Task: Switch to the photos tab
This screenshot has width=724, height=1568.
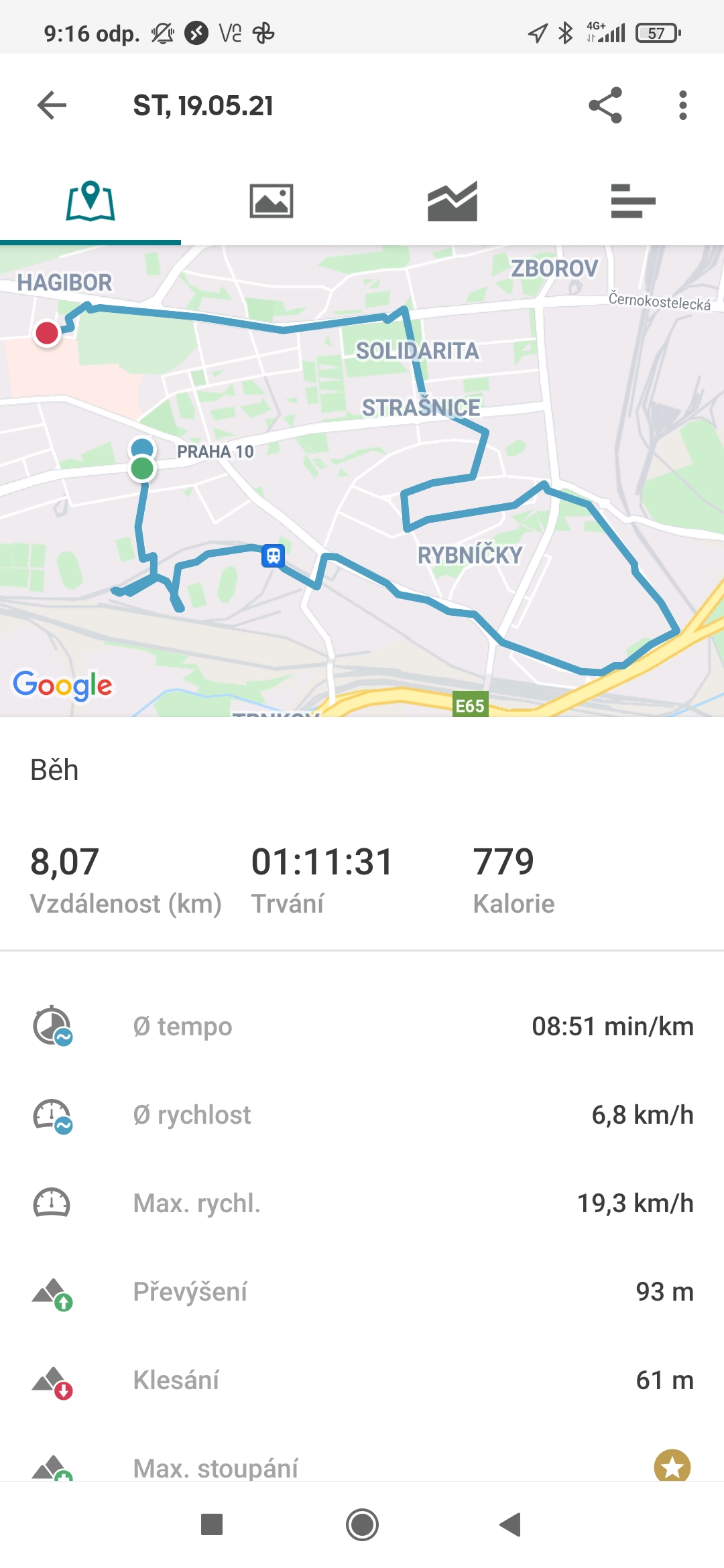Action: tap(271, 200)
